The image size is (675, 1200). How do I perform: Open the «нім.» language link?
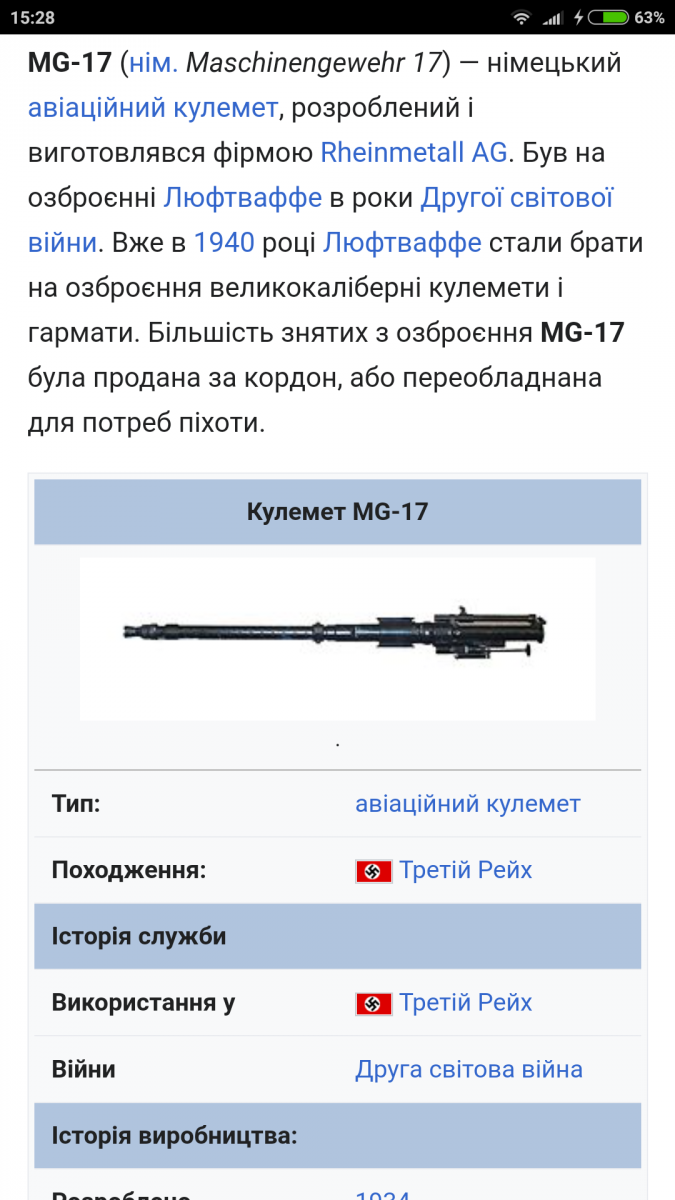click(x=153, y=63)
